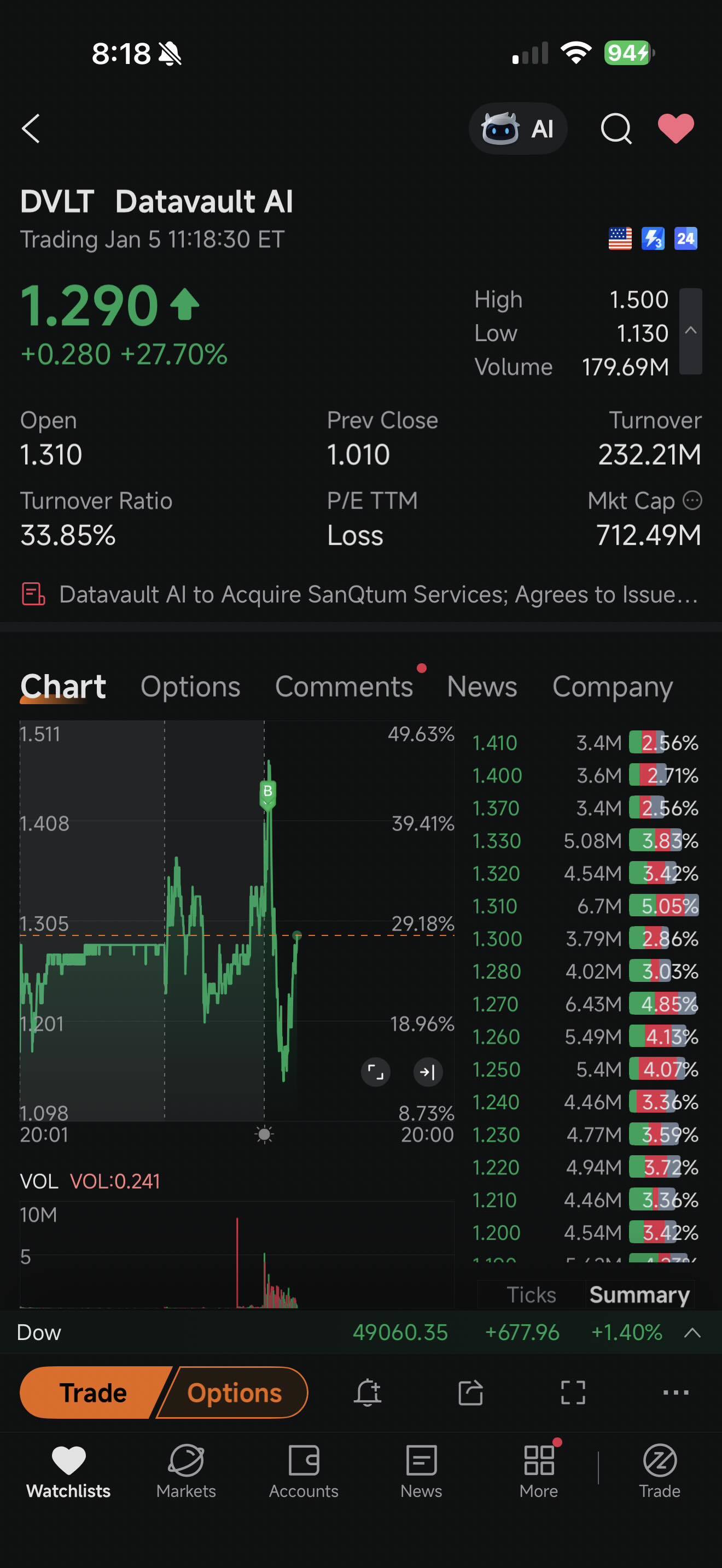Enter fullscreen chart mode
The image size is (722, 1568).
click(x=572, y=1393)
